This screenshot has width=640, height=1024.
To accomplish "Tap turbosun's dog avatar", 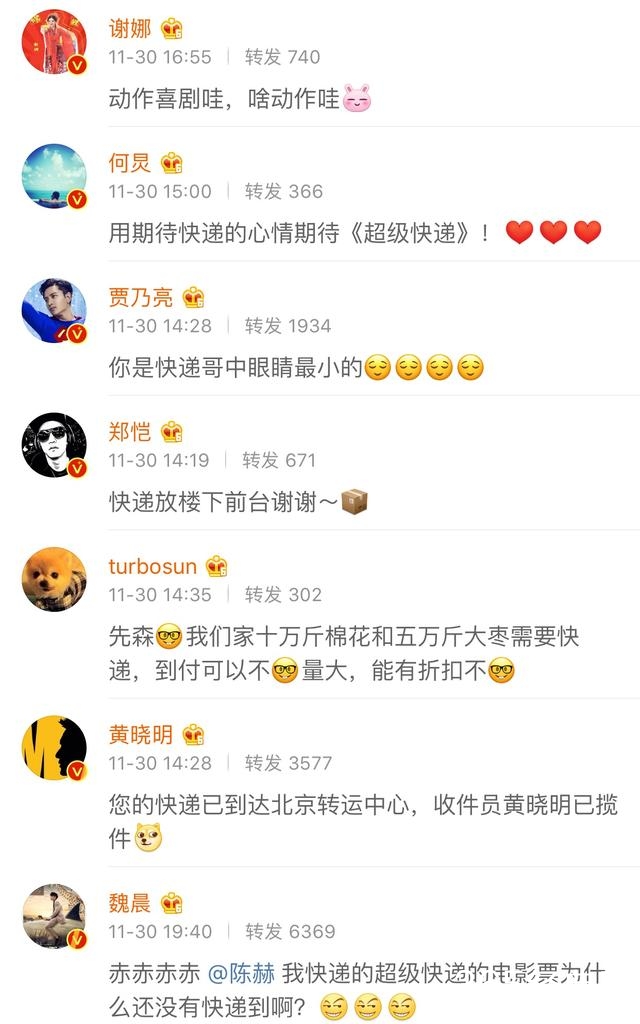I will point(54,579).
